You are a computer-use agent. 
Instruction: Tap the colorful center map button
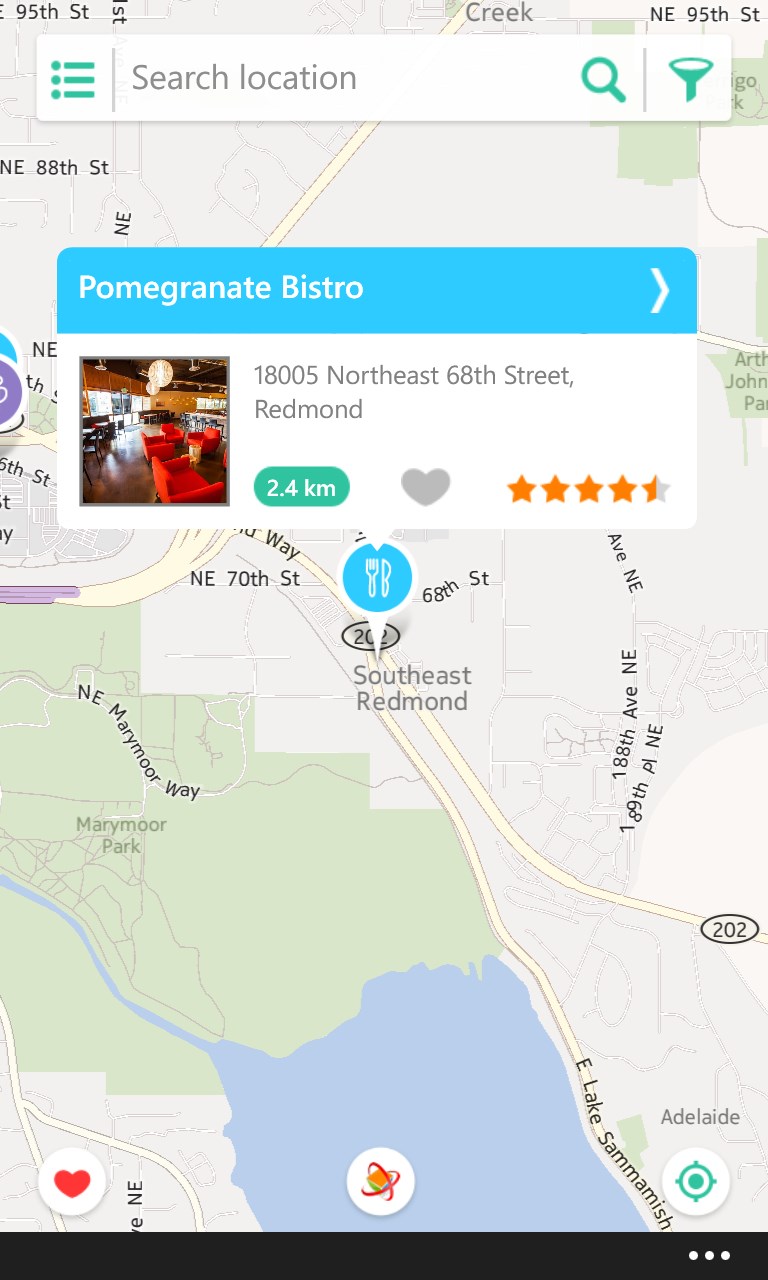(x=381, y=1182)
